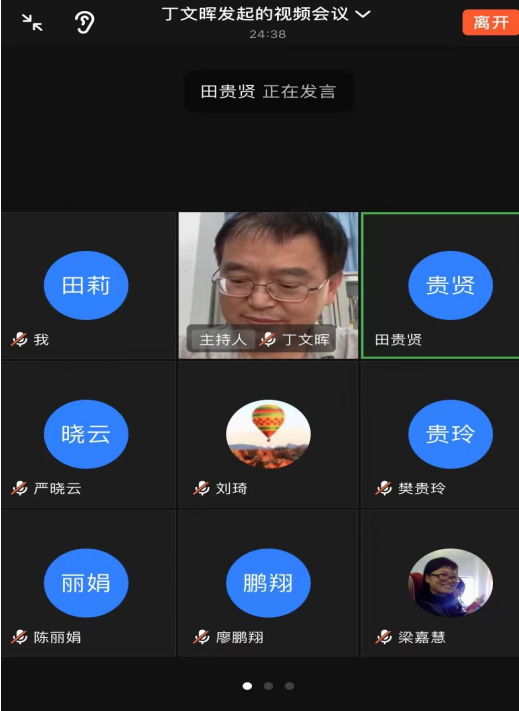Tap my own tile labeled 我
This screenshot has width=519, height=711.
tap(88, 285)
